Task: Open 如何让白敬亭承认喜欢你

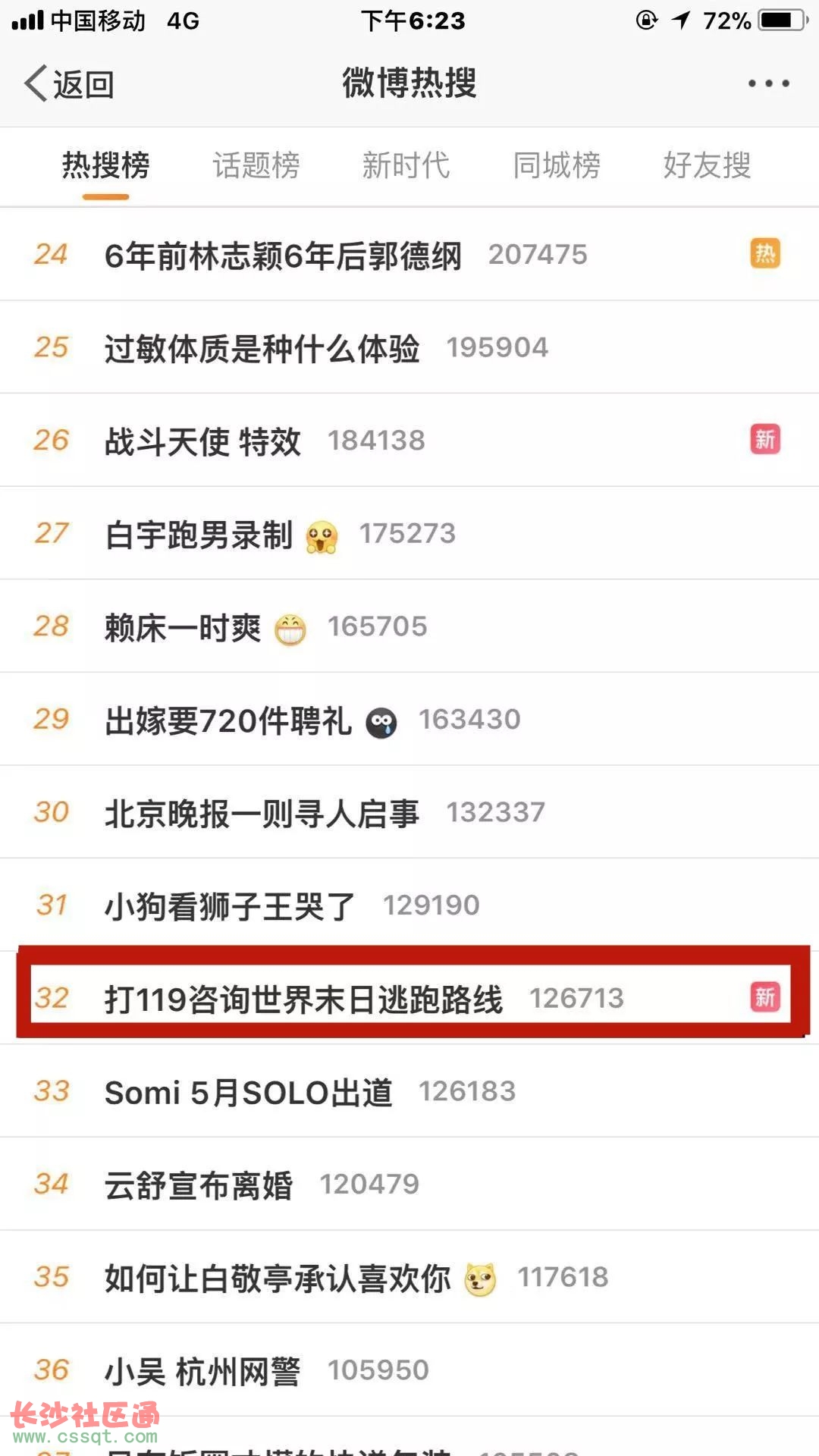Action: coord(409,1277)
